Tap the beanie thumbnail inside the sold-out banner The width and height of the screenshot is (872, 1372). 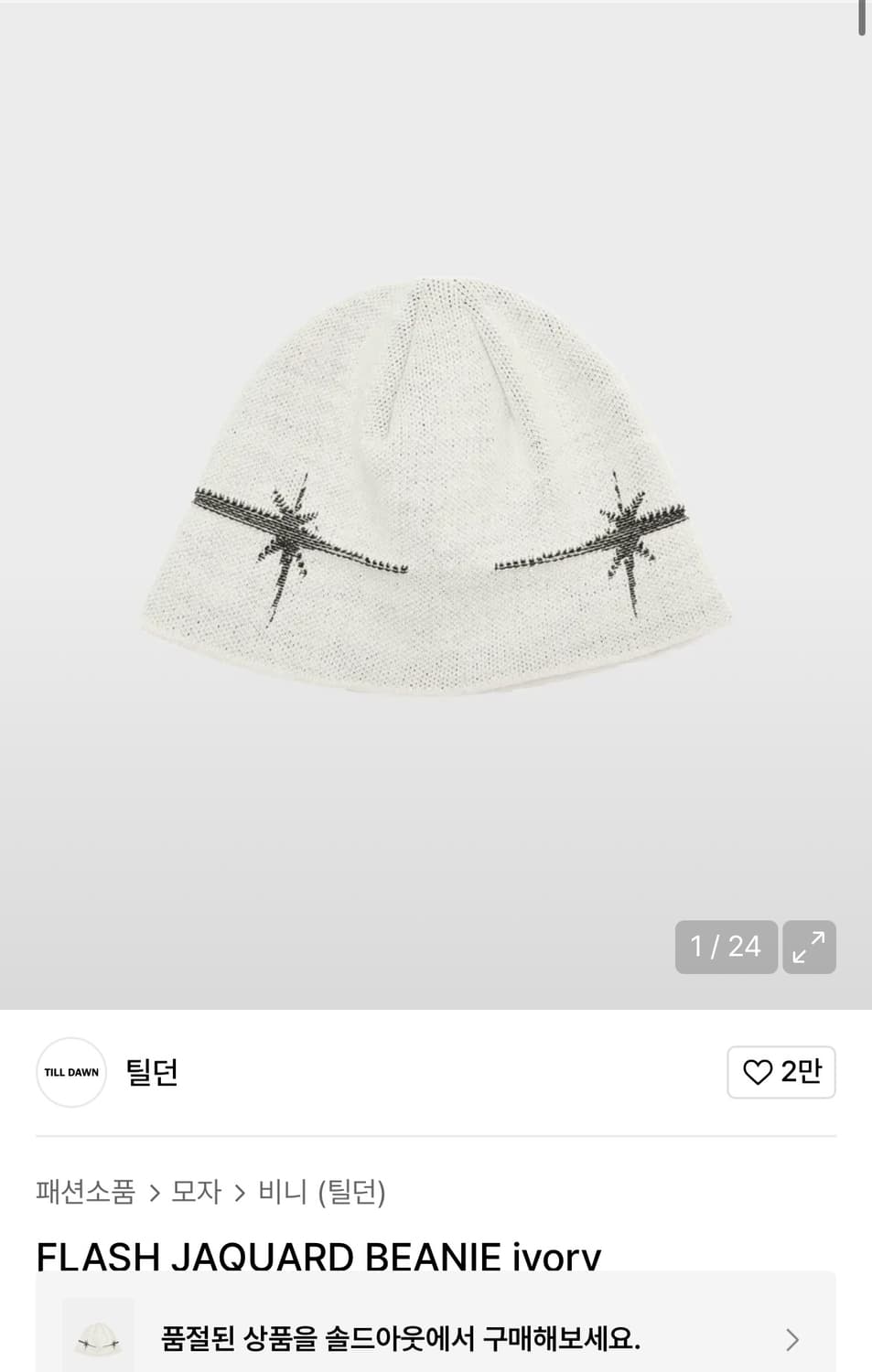click(98, 1337)
